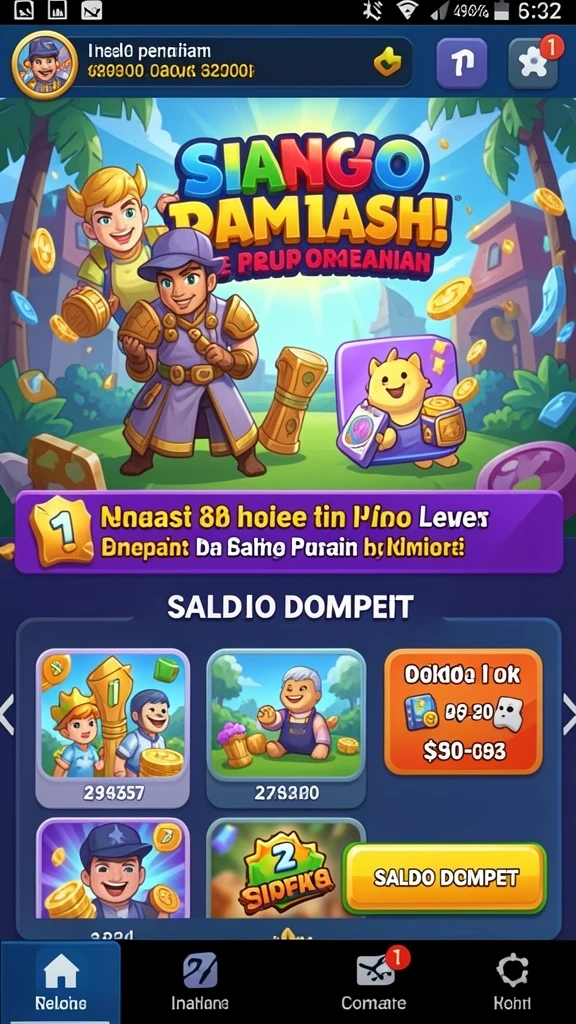Open the game tile labeled 298357

click(112, 728)
